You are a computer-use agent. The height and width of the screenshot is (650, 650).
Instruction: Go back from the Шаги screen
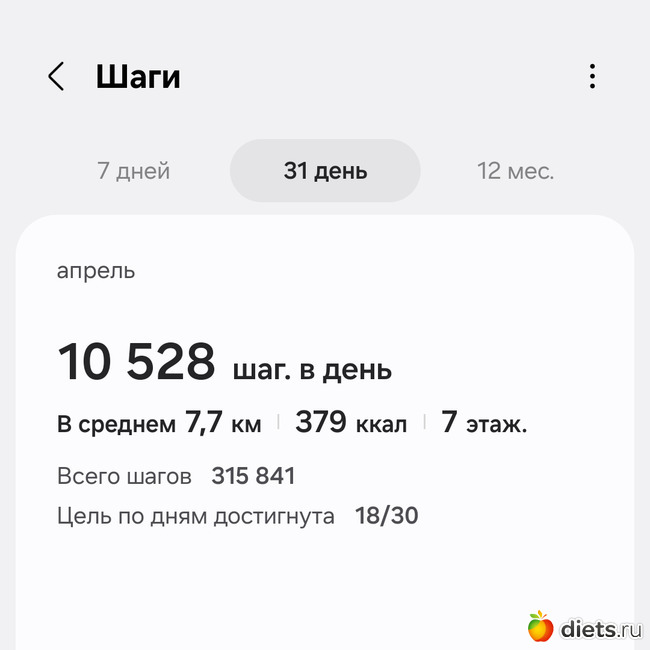pos(56,77)
